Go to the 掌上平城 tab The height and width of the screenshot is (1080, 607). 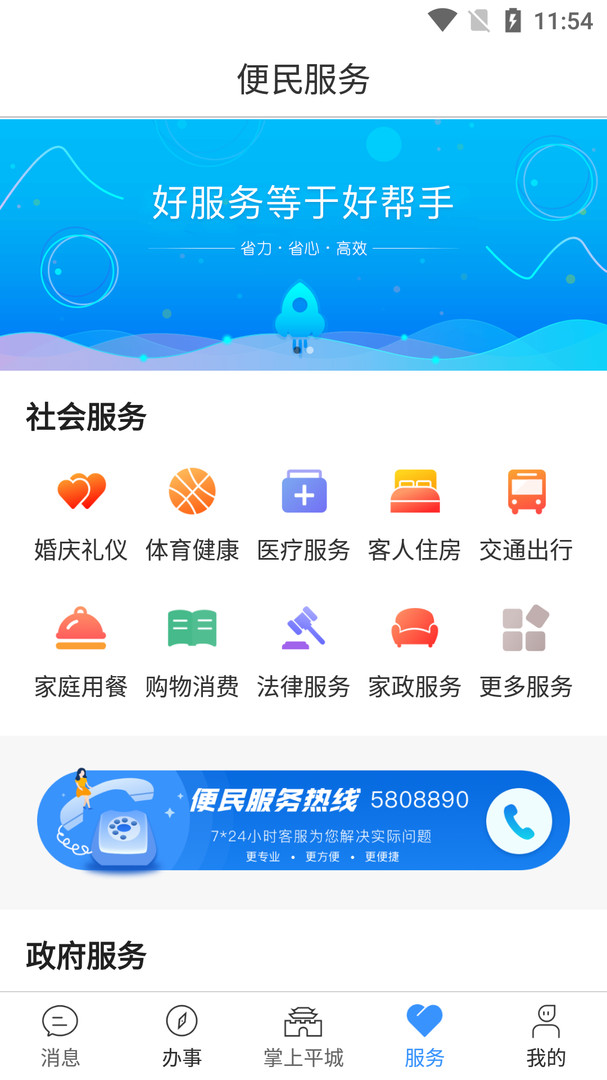303,1036
